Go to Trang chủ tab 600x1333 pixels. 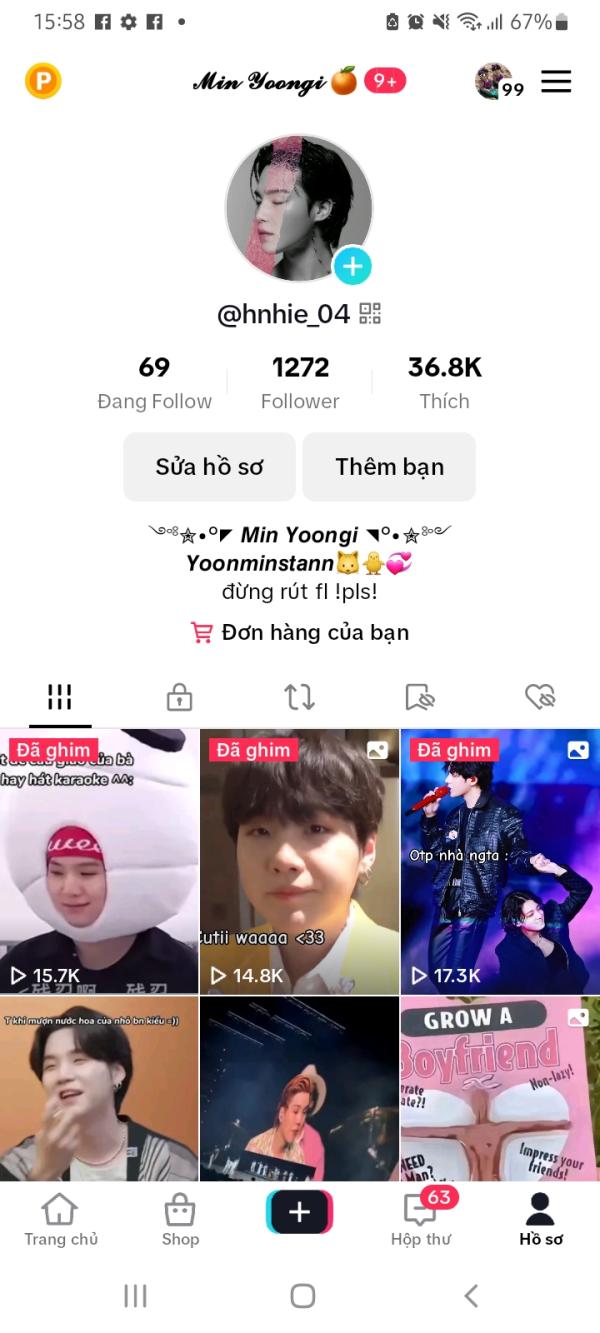point(60,1220)
